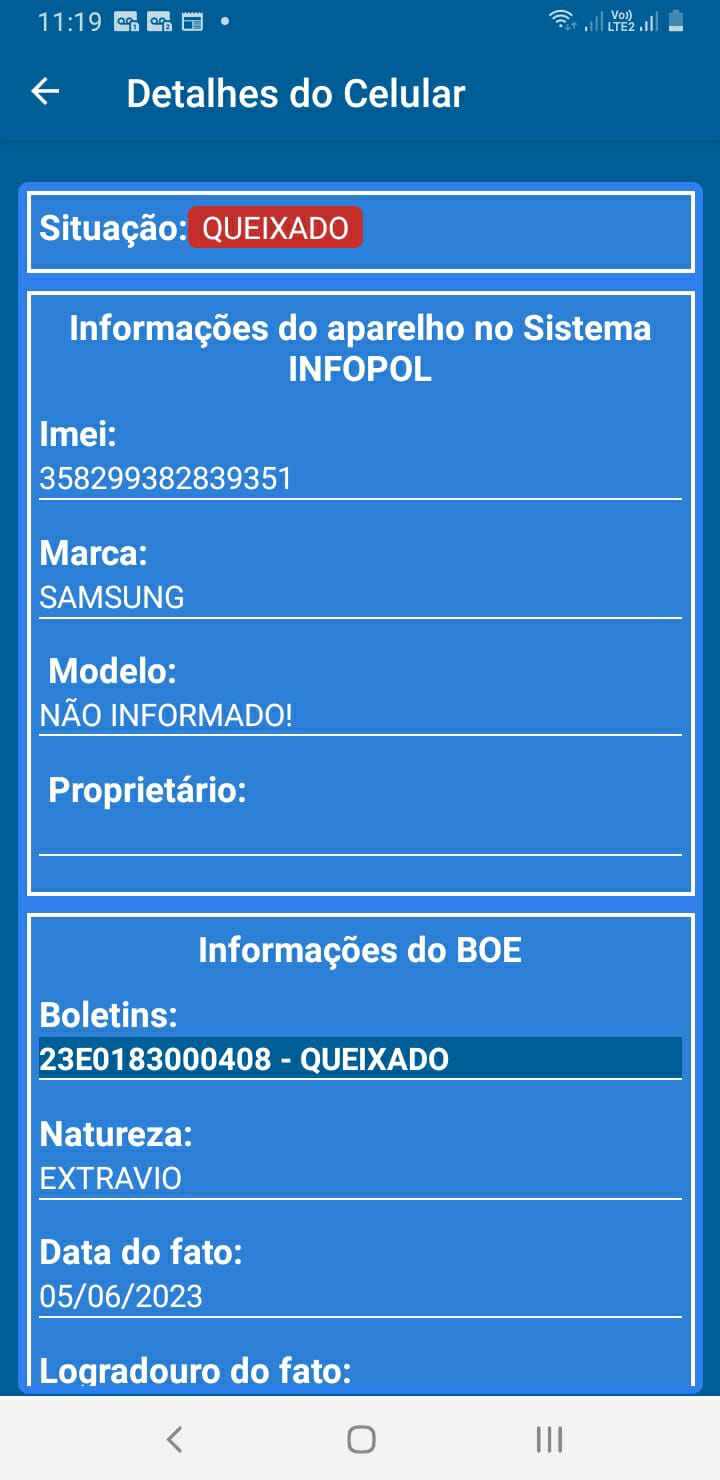720x1480 pixels.
Task: Open recent apps view
Action: (x=549, y=1439)
